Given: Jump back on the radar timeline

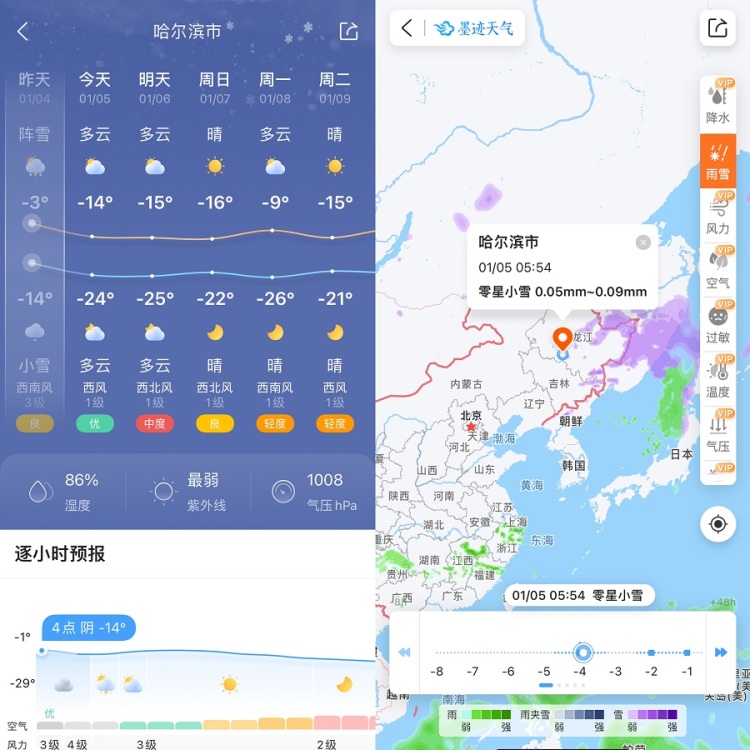Looking at the screenshot, I should (405, 653).
